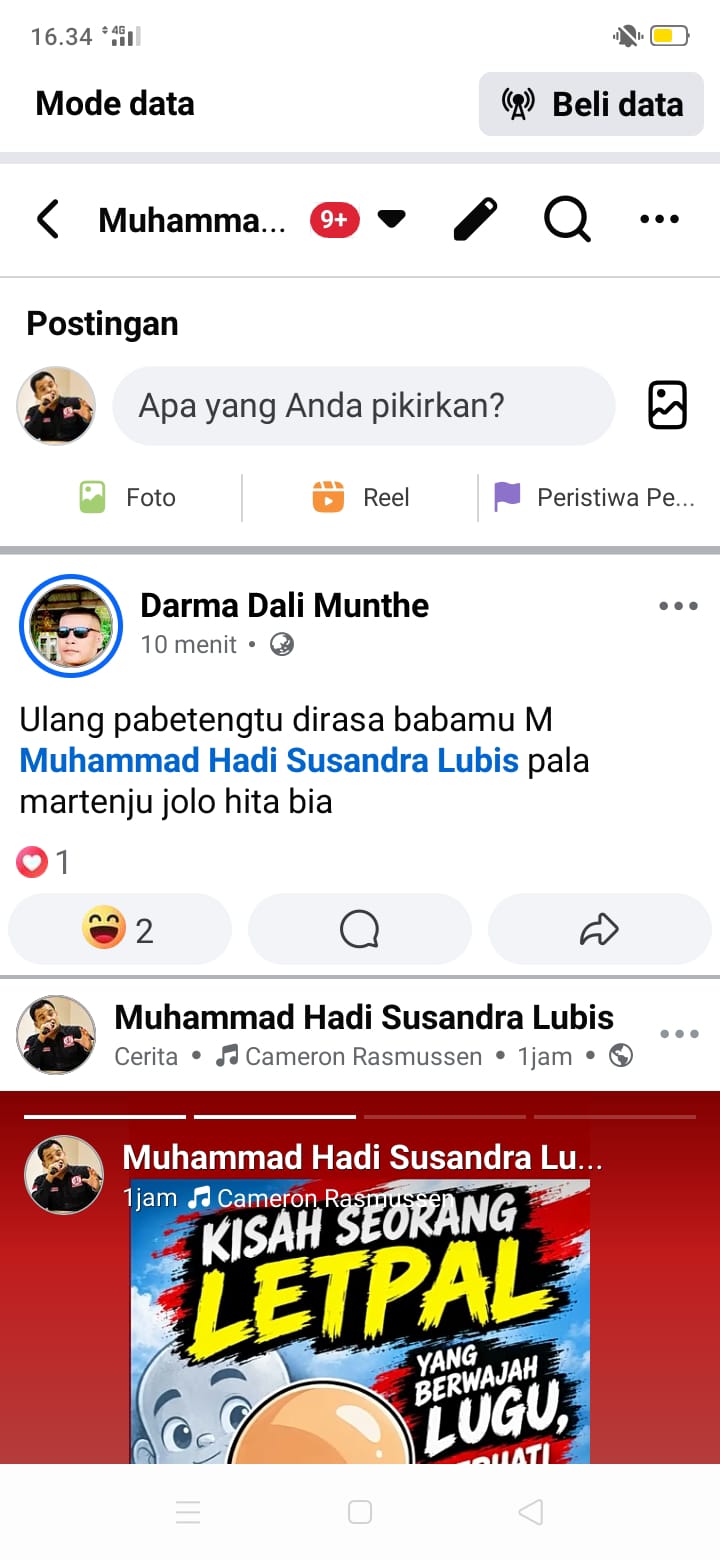Open the profile overflow menu in header
This screenshot has height=1560, width=720.
click(659, 219)
